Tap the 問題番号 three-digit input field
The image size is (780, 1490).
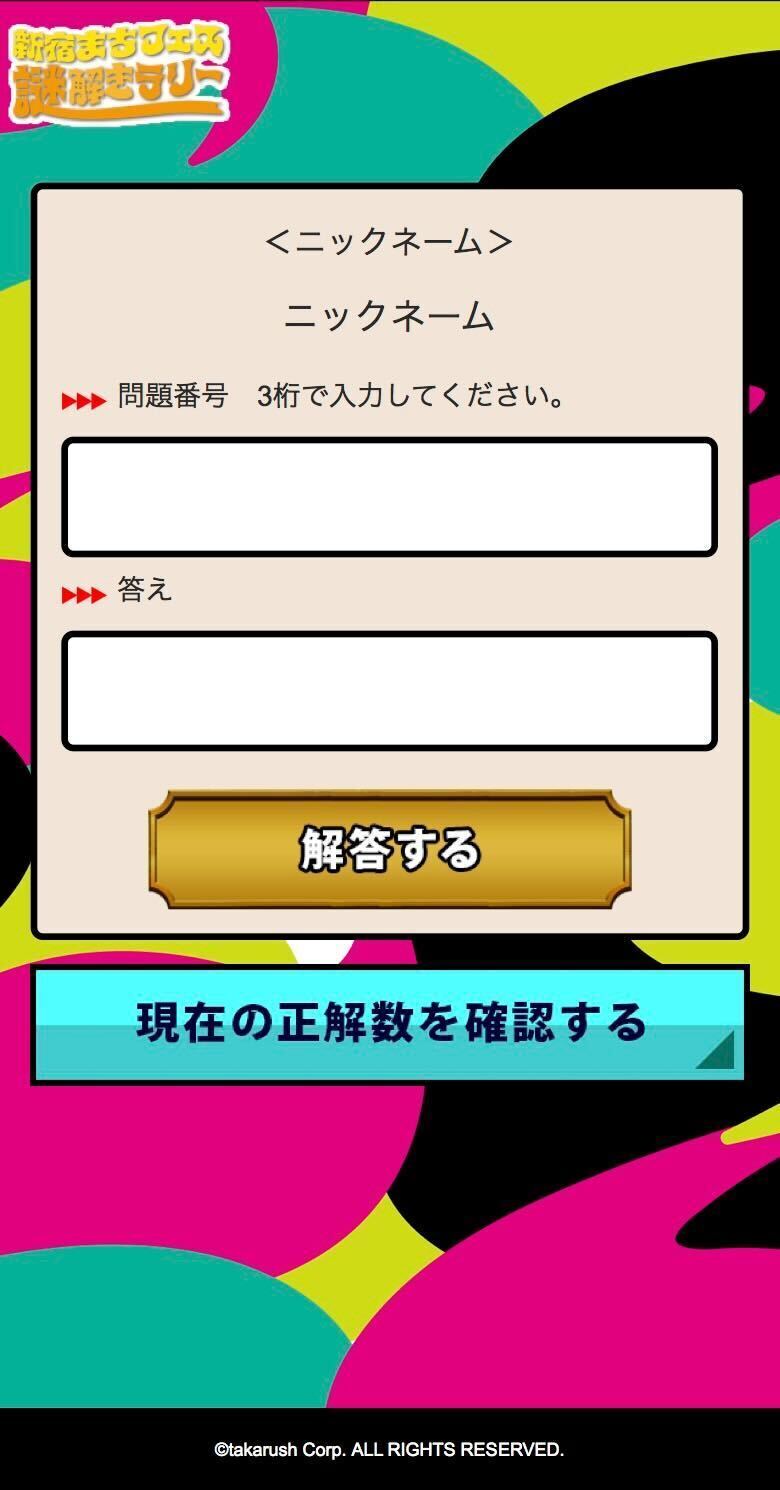coord(389,497)
